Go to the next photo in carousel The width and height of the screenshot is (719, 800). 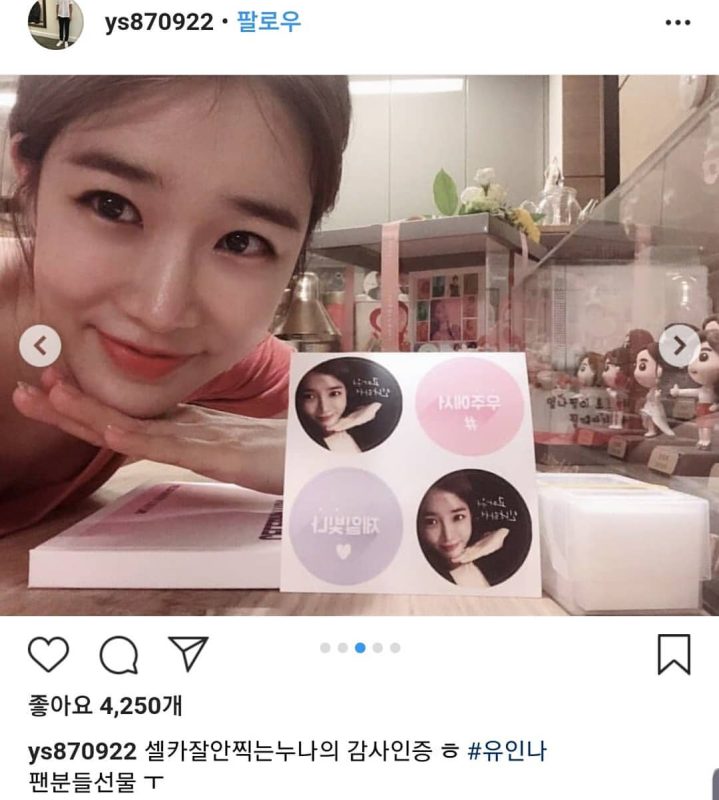point(679,346)
